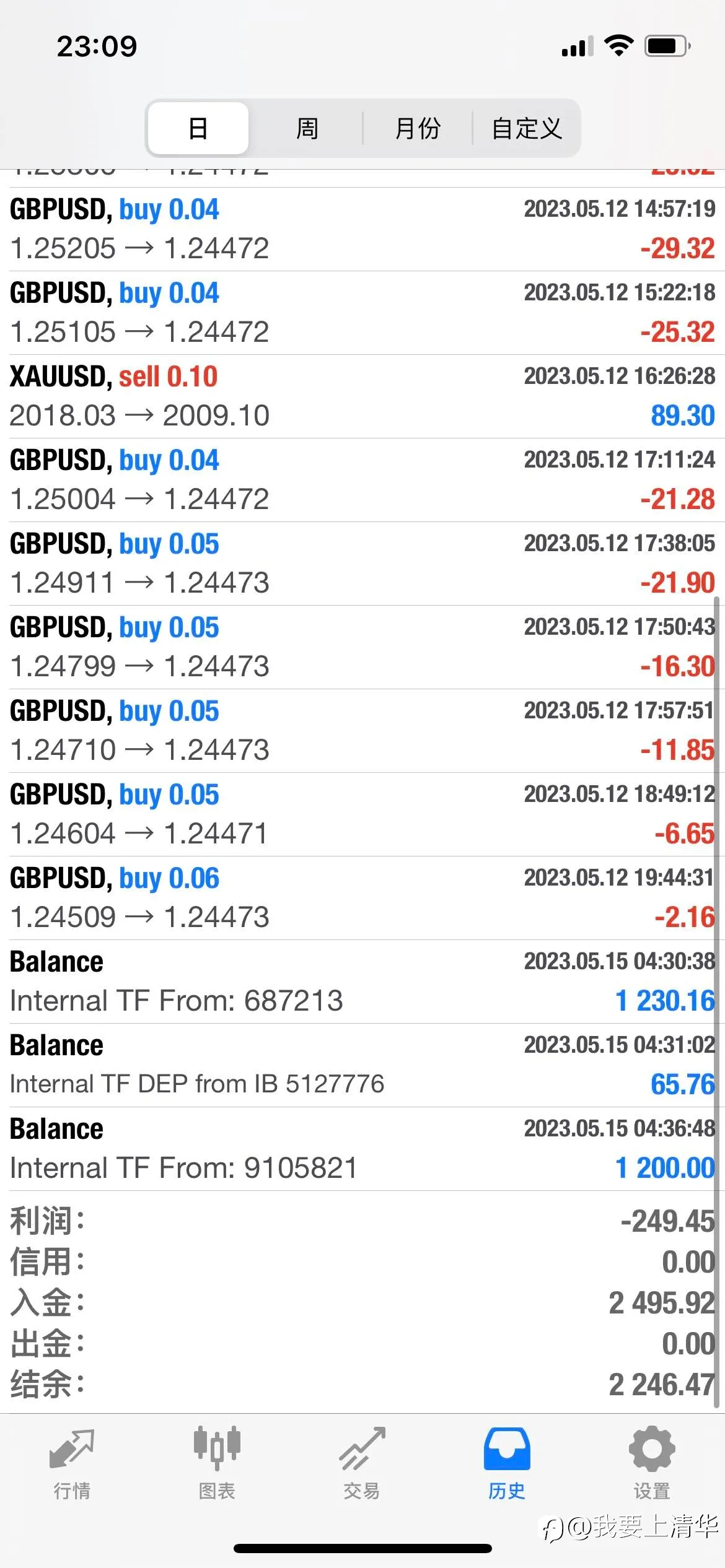Image resolution: width=725 pixels, height=1568 pixels.
Task: Open Balance transfer from 9105821
Action: click(x=362, y=1149)
